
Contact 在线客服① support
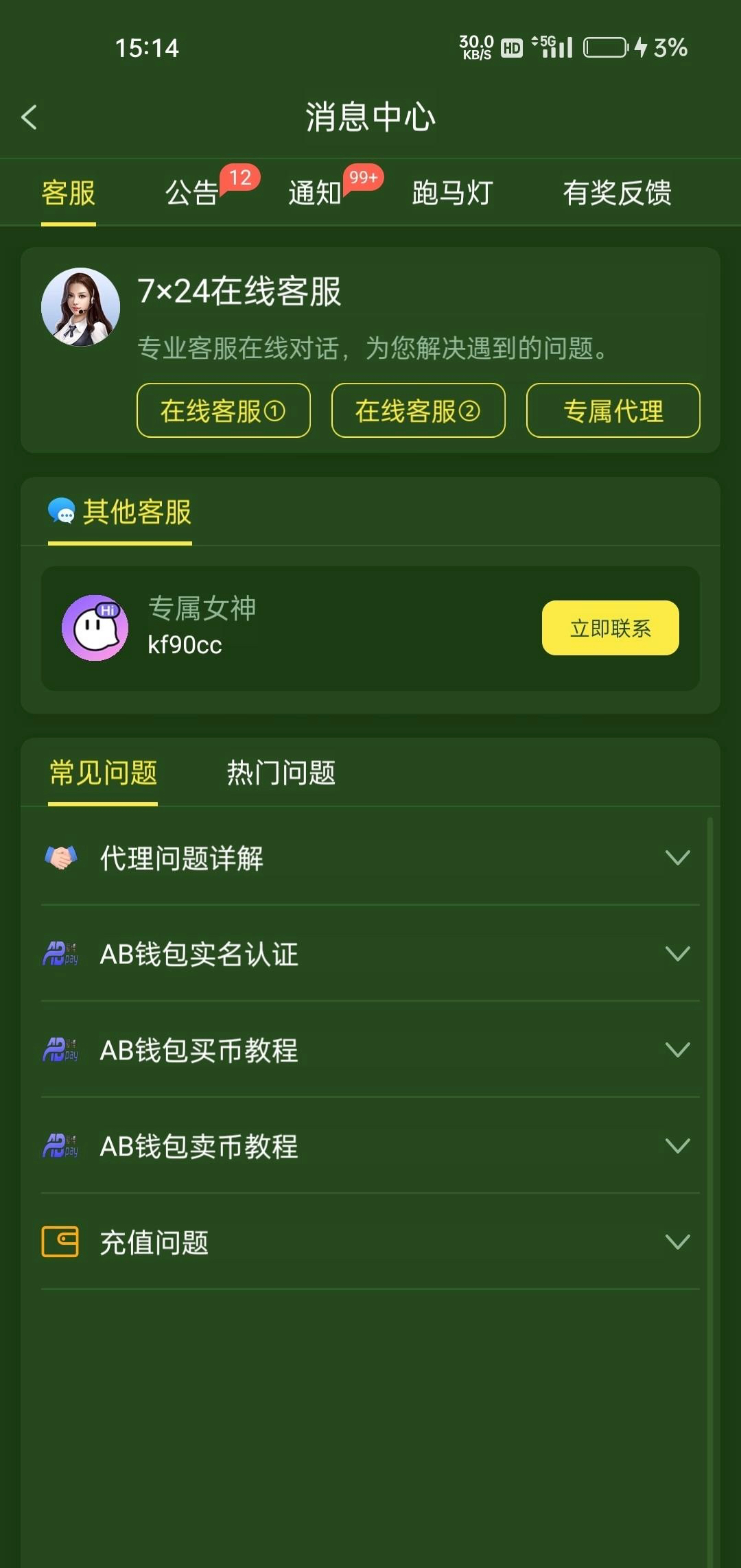(224, 410)
